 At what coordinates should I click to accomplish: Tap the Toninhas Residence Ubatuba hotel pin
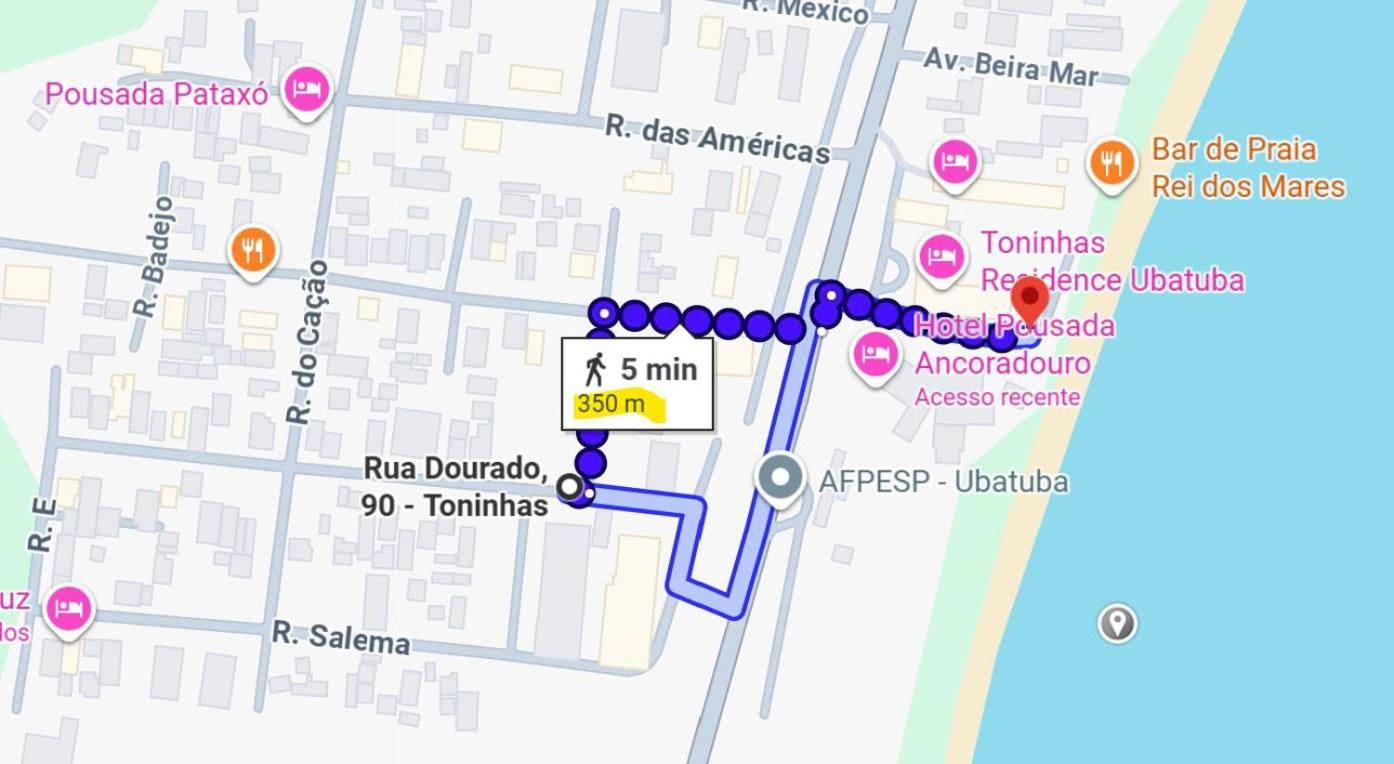pos(942,256)
